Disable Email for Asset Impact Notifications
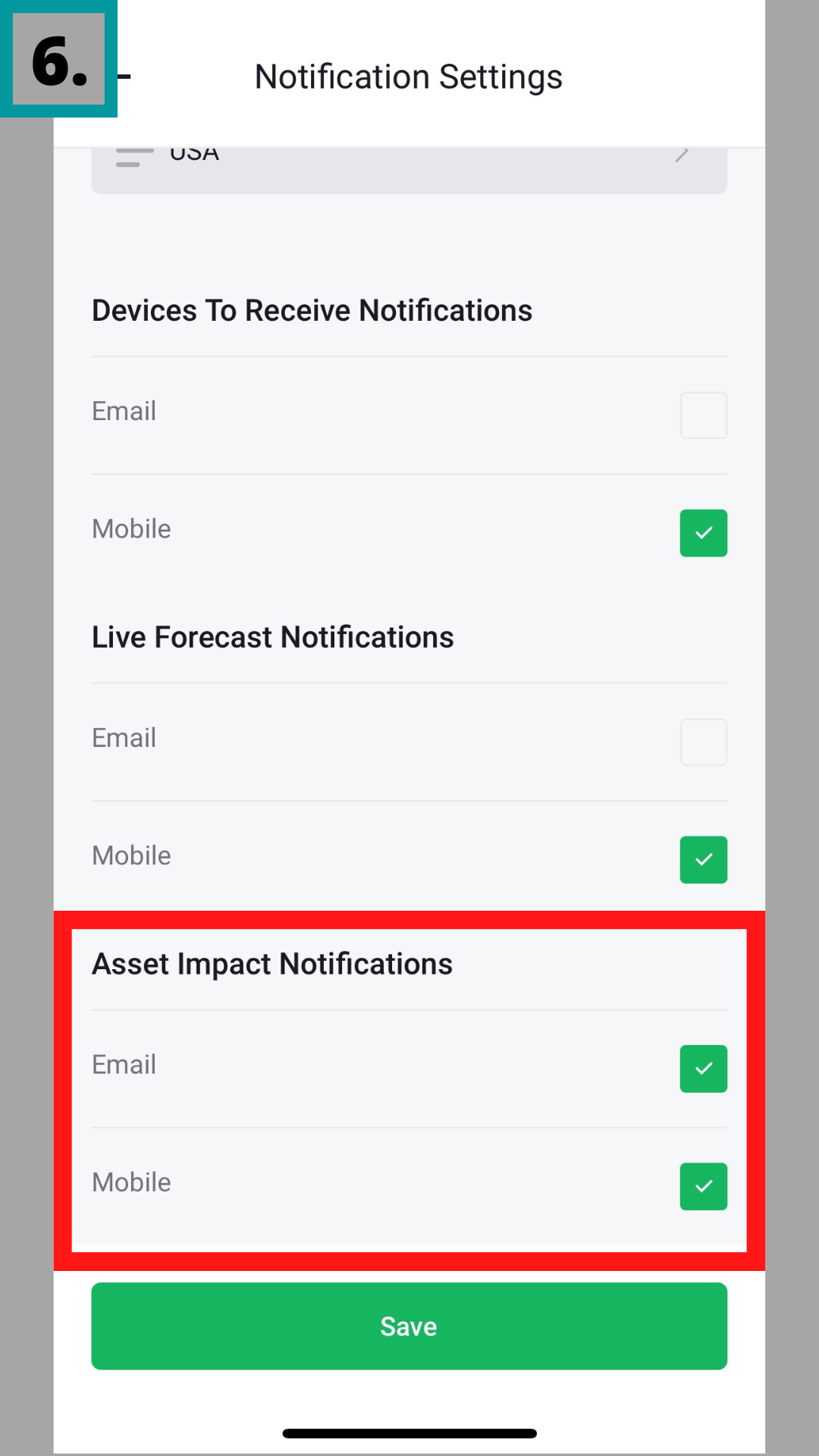The width and height of the screenshot is (819, 1456). tap(703, 1068)
